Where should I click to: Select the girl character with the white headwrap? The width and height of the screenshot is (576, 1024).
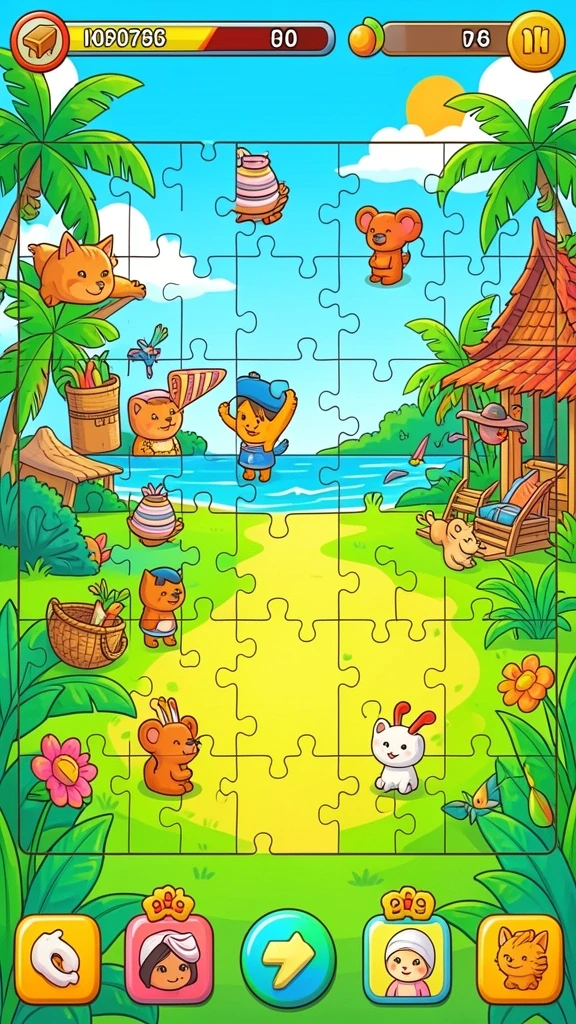(168, 957)
